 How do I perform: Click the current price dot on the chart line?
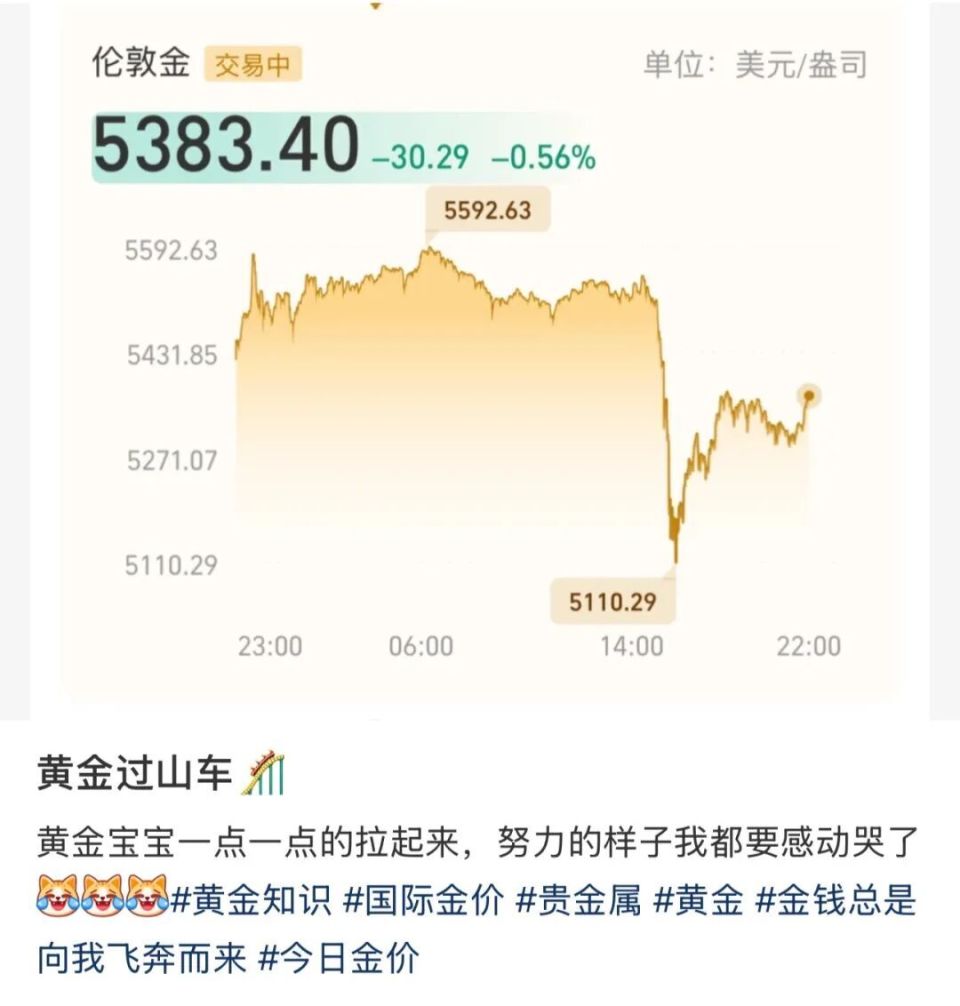pos(807,396)
